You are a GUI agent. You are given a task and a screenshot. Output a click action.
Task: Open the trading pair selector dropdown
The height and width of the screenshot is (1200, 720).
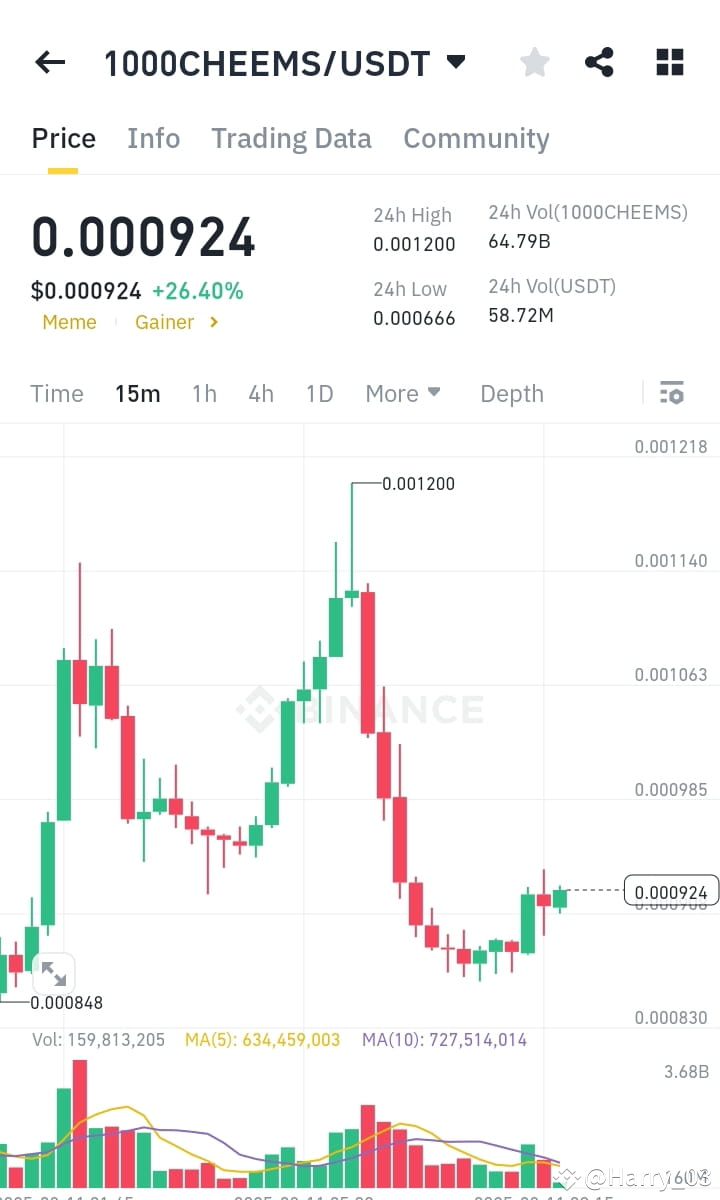tap(455, 62)
